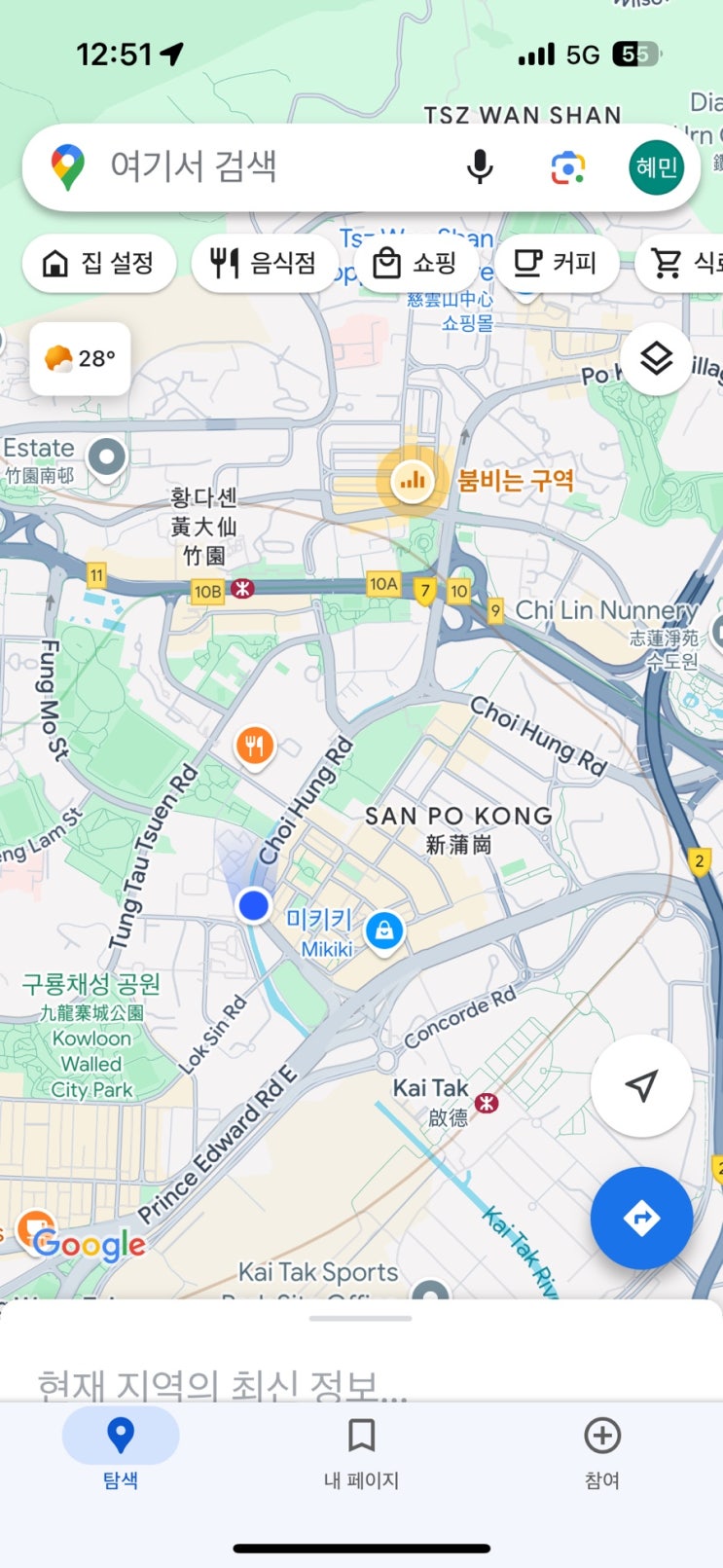Select the 탐색 tab

click(121, 1453)
